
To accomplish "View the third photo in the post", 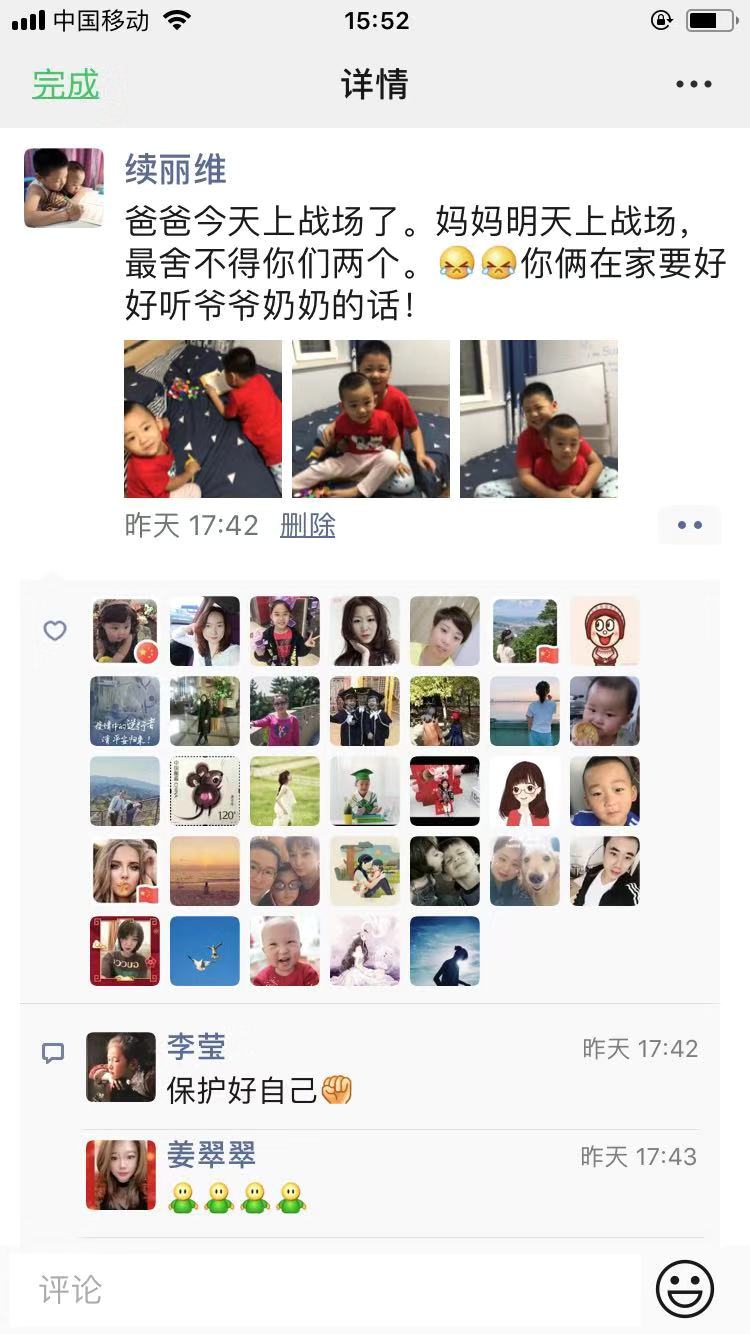I will click(539, 419).
